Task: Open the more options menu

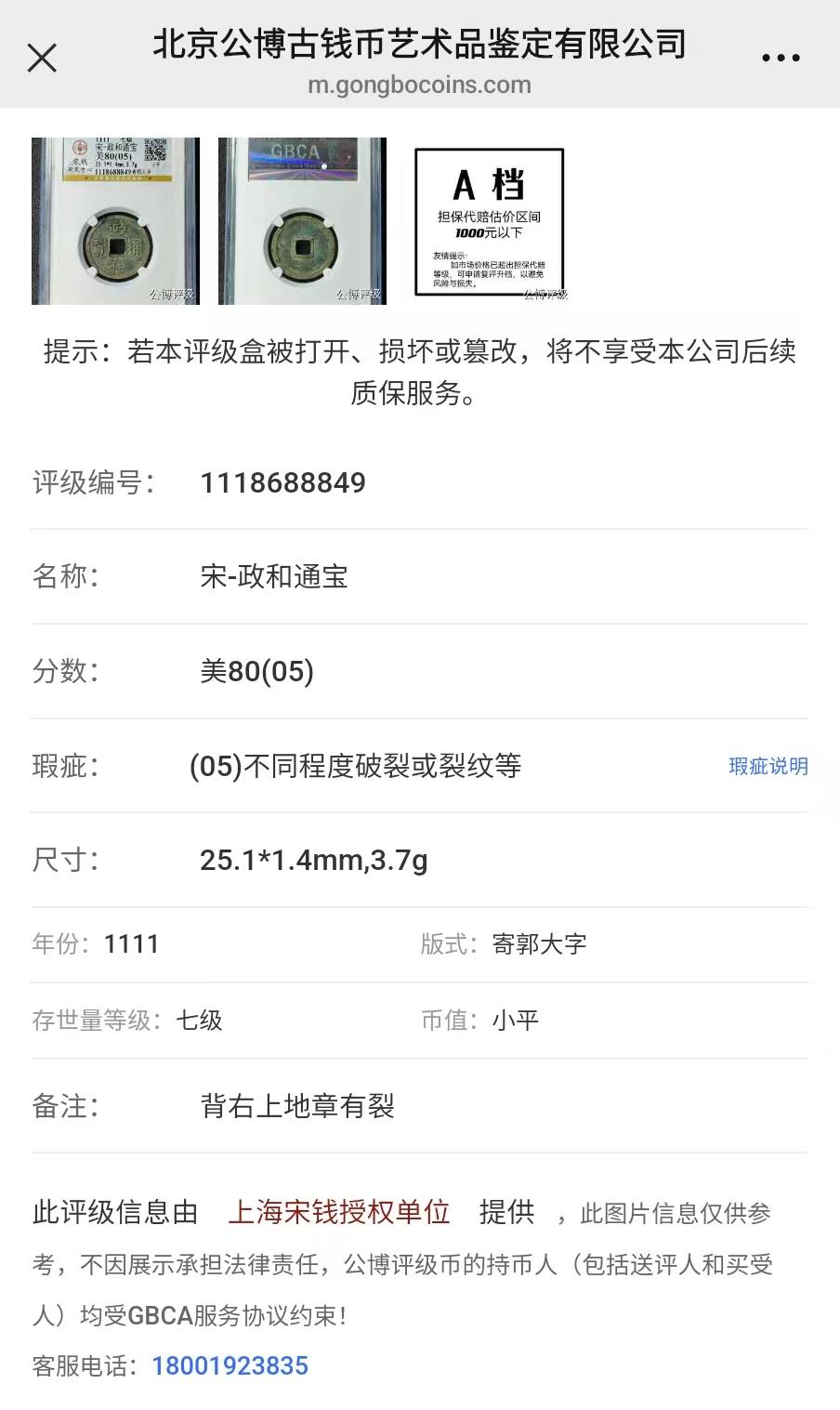Action: pyautogui.click(x=781, y=58)
